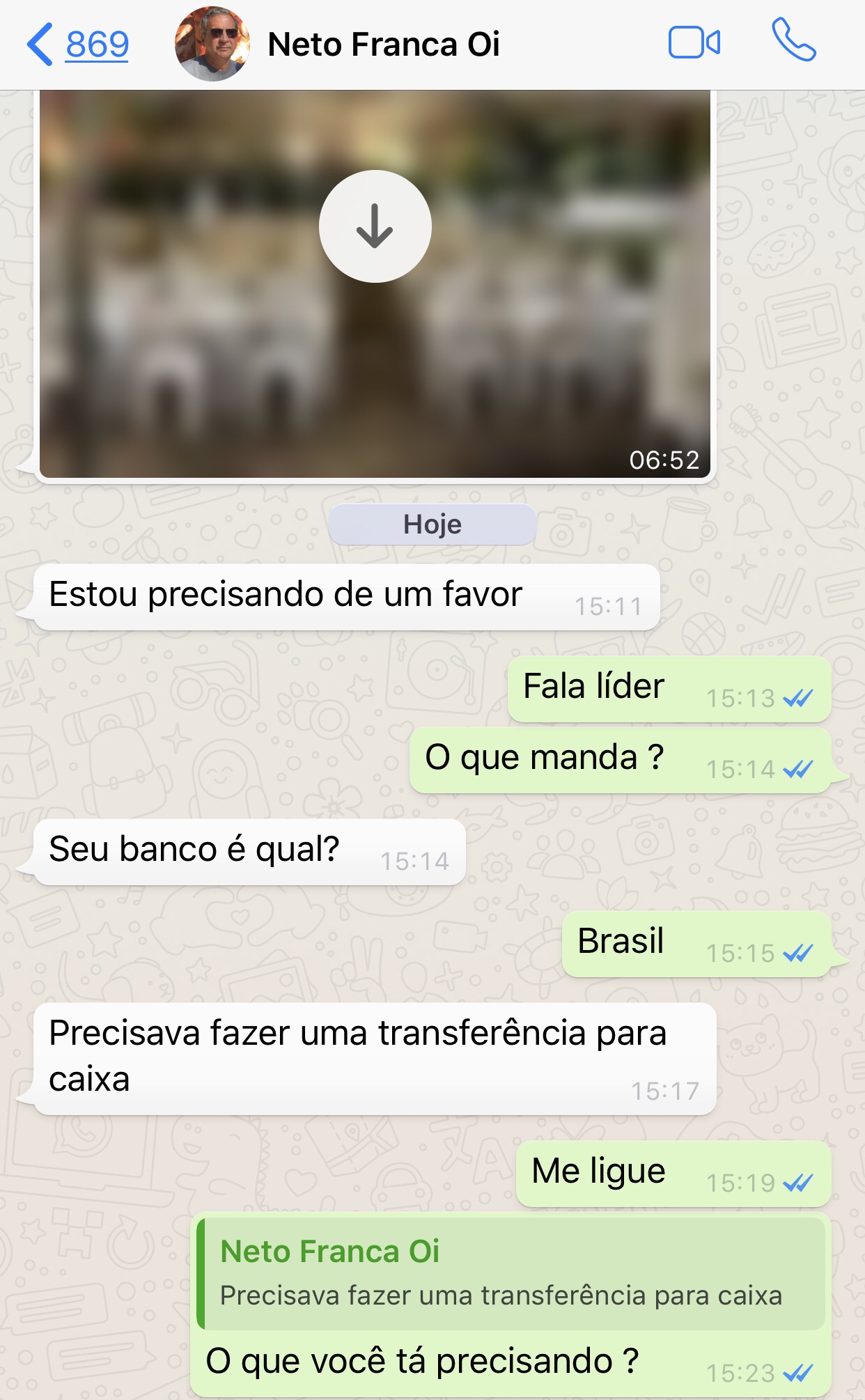Go back to the chats list (869)

(x=78, y=45)
